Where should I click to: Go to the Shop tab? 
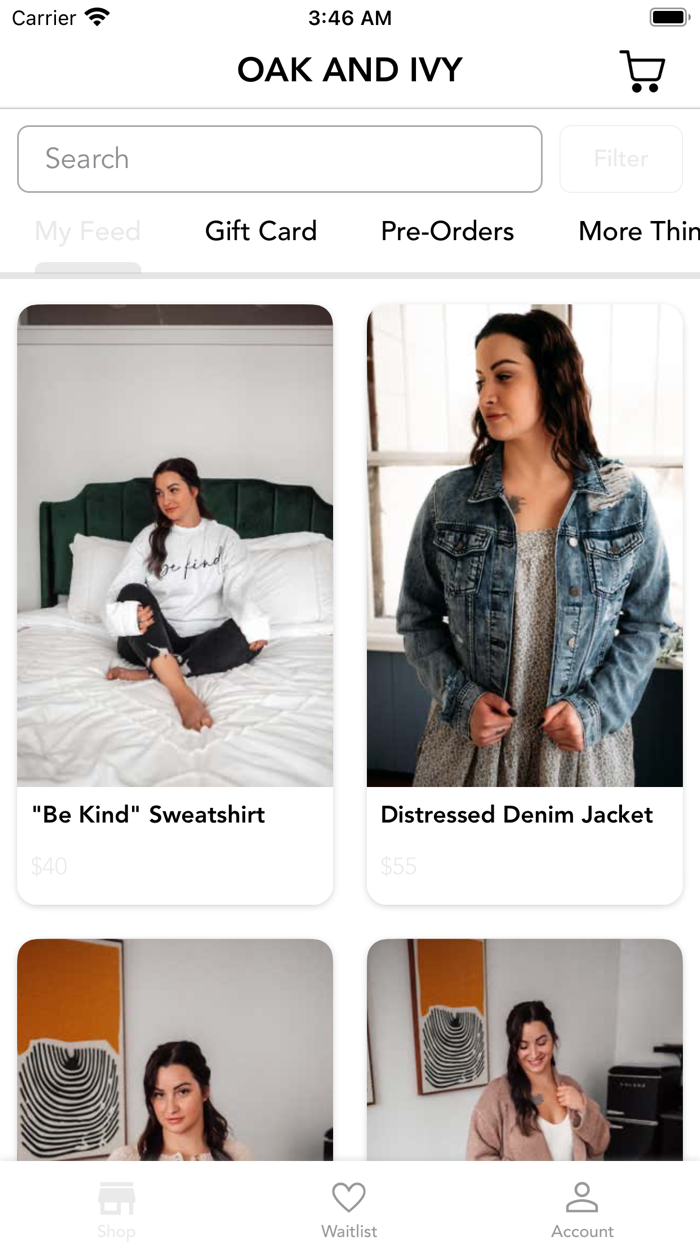click(116, 1208)
